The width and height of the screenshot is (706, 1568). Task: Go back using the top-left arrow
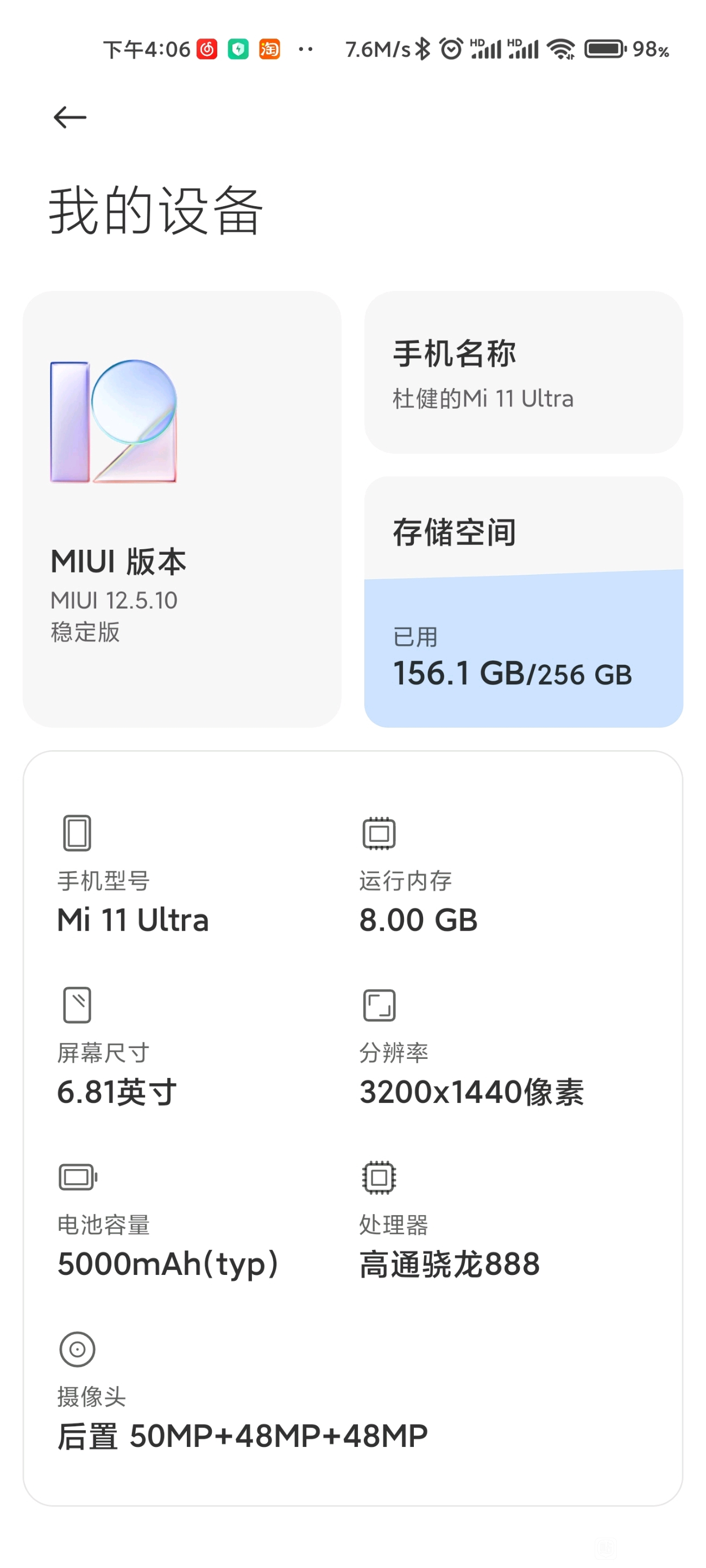pos(70,117)
